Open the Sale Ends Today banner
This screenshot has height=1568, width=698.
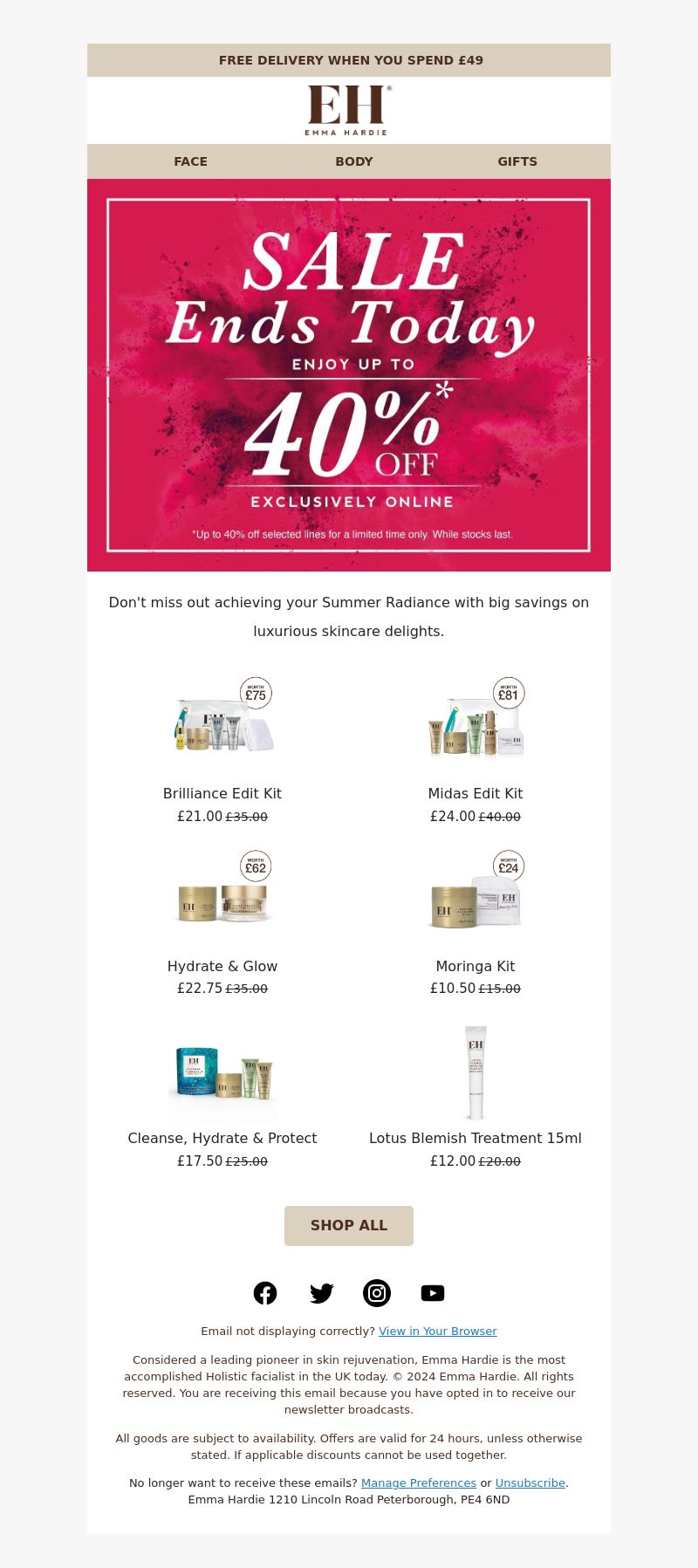tap(349, 375)
